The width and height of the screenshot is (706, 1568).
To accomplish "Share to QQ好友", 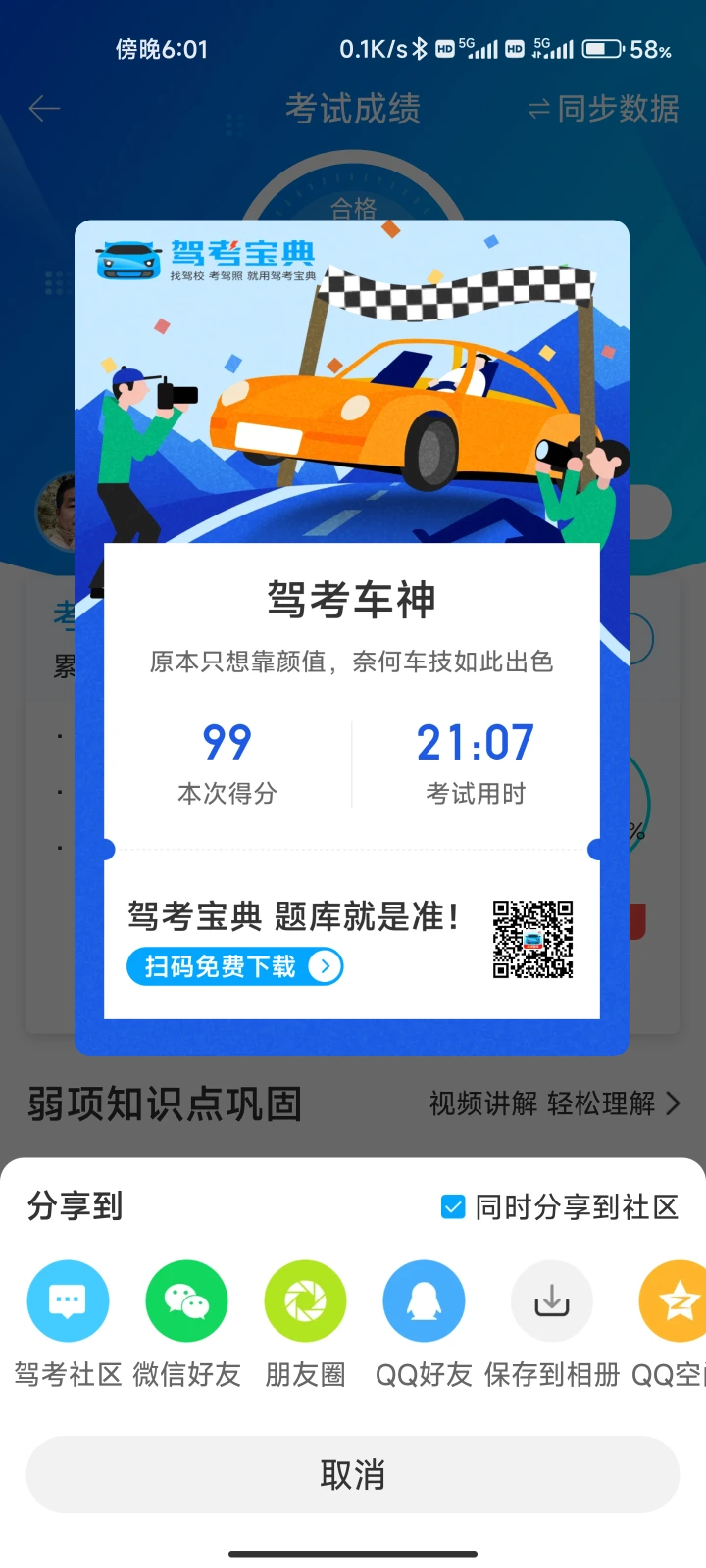I will pos(424,1301).
